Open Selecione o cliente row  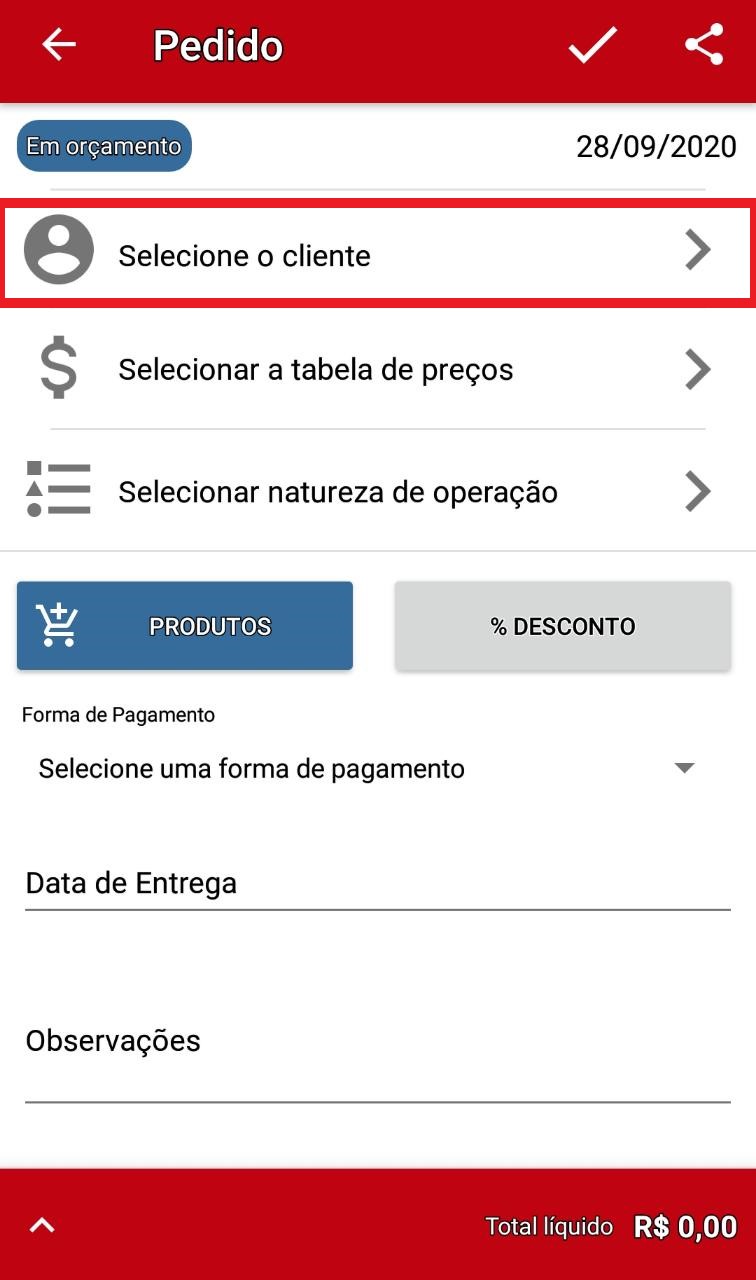coord(377,254)
